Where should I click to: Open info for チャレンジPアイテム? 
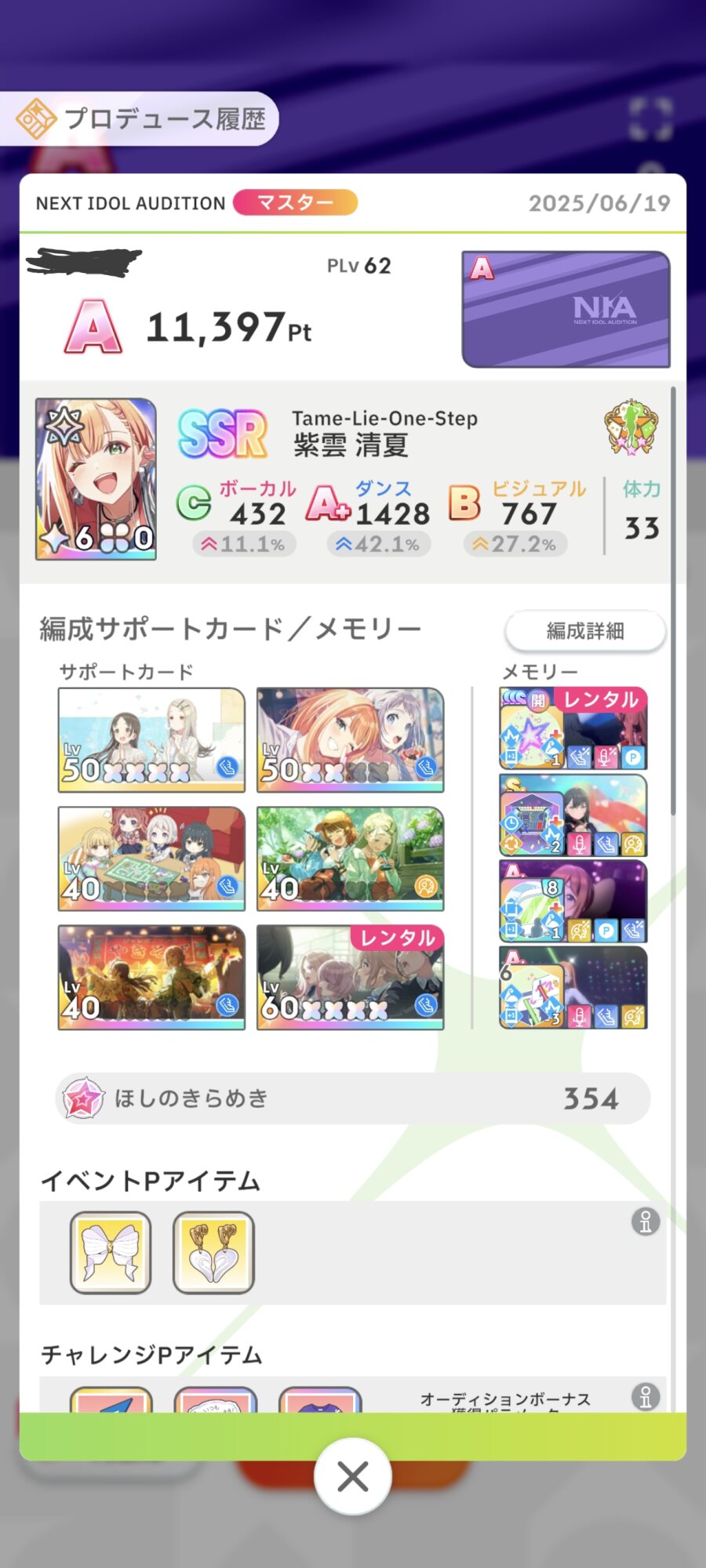(x=646, y=1396)
